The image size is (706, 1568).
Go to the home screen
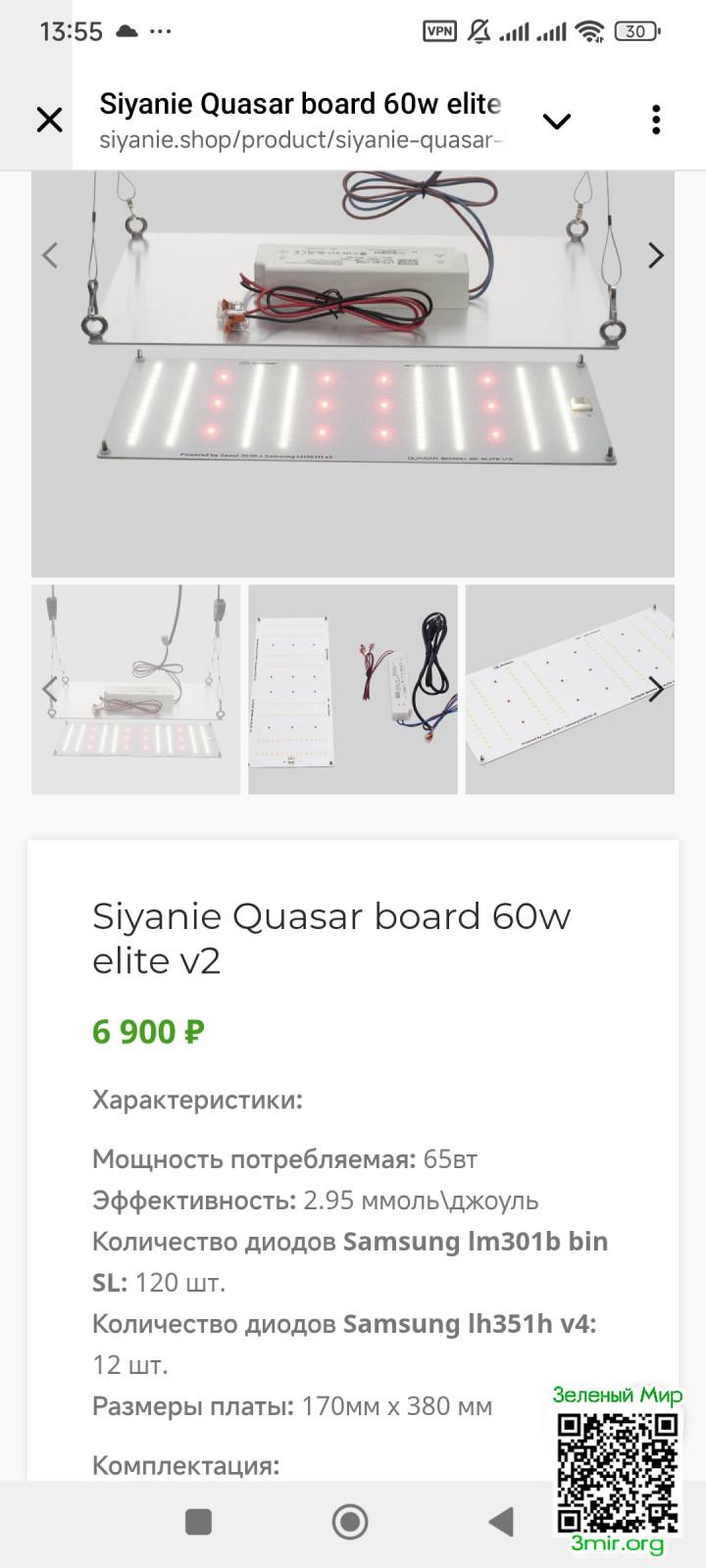point(350,1522)
